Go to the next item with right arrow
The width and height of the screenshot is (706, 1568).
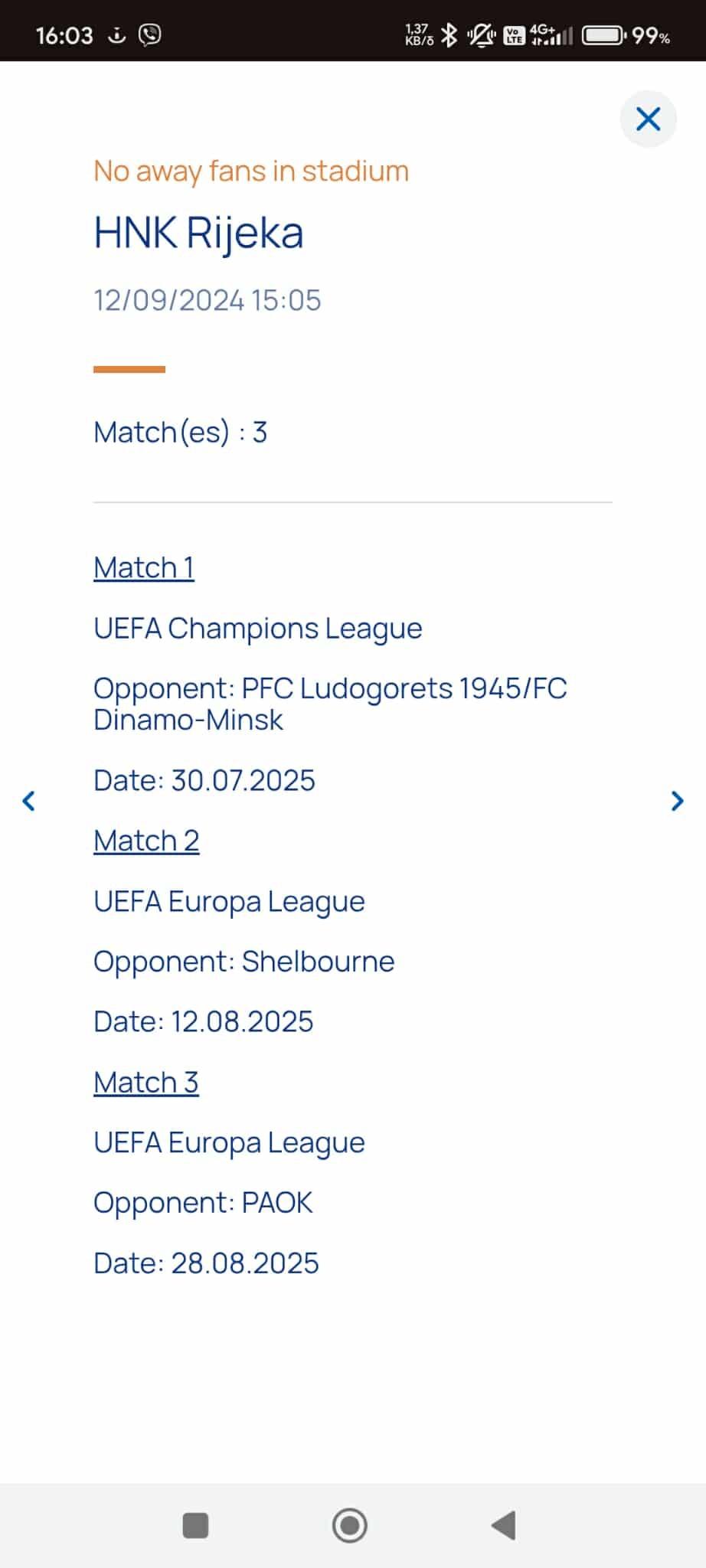[677, 801]
